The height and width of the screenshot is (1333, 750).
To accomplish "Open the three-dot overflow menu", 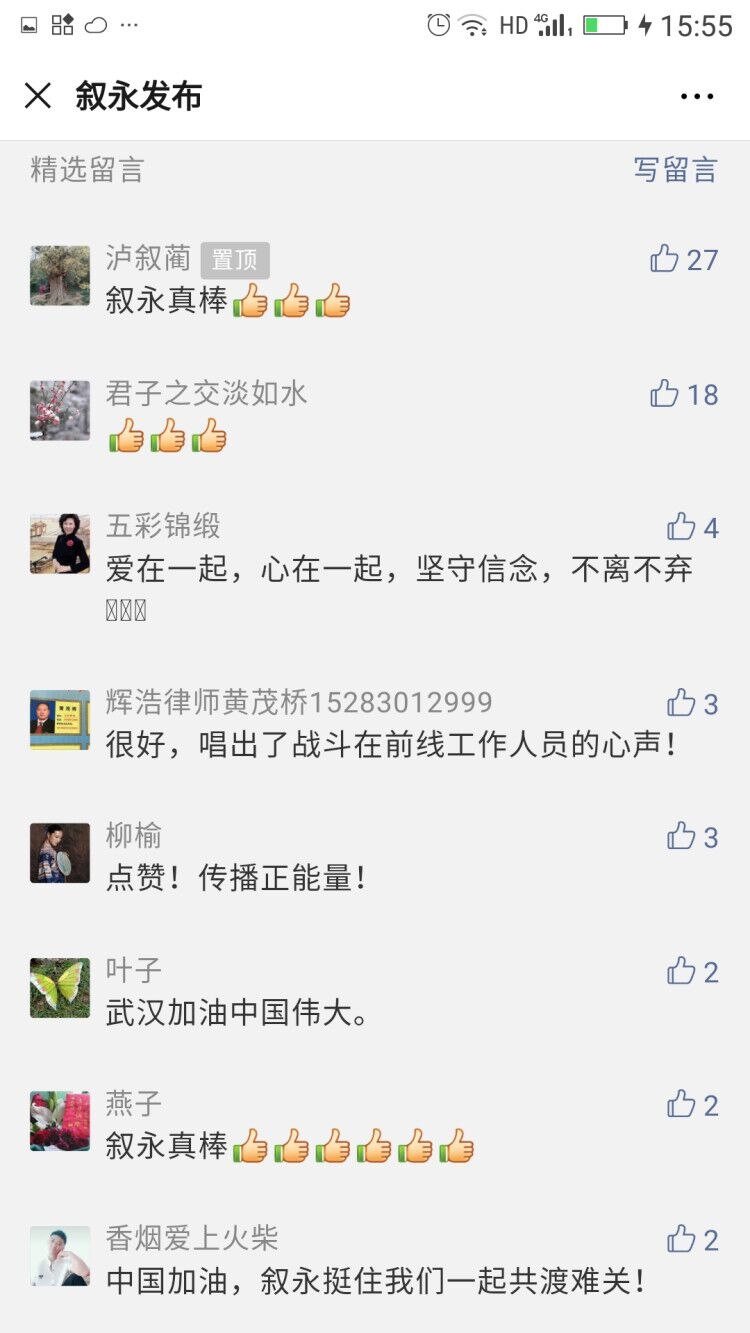I will [x=697, y=97].
